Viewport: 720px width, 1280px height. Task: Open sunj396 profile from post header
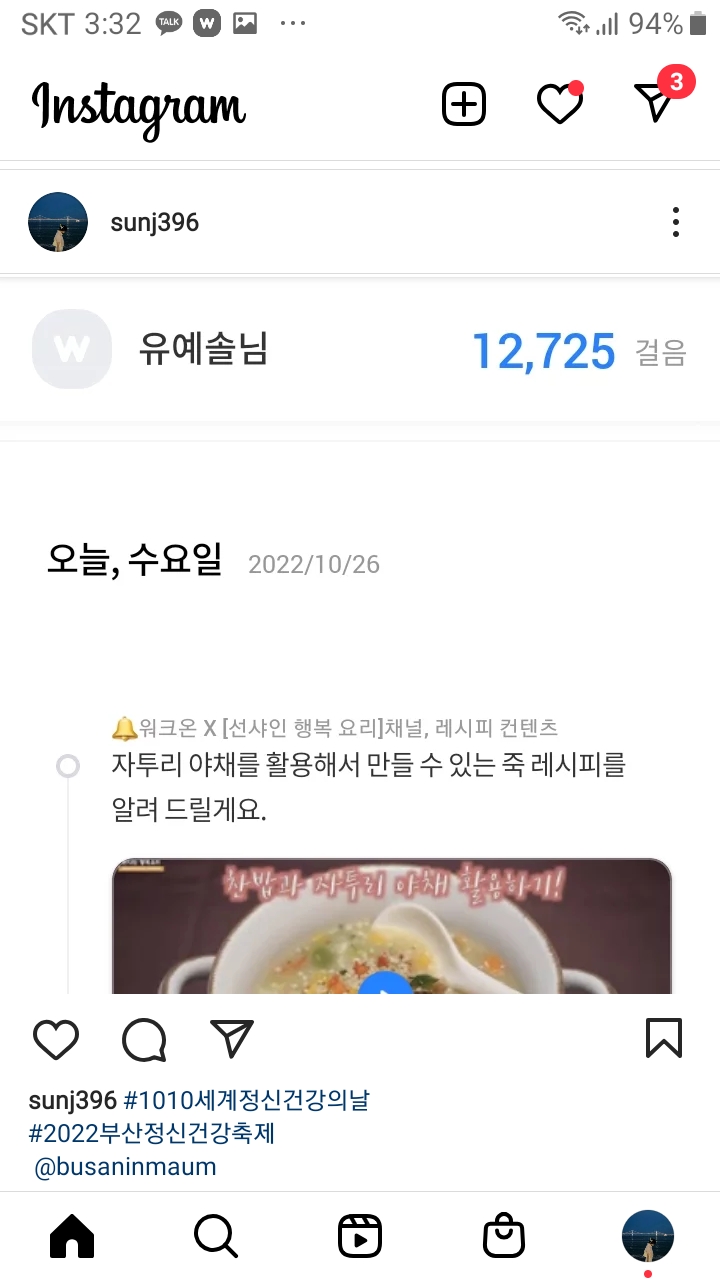click(x=154, y=222)
